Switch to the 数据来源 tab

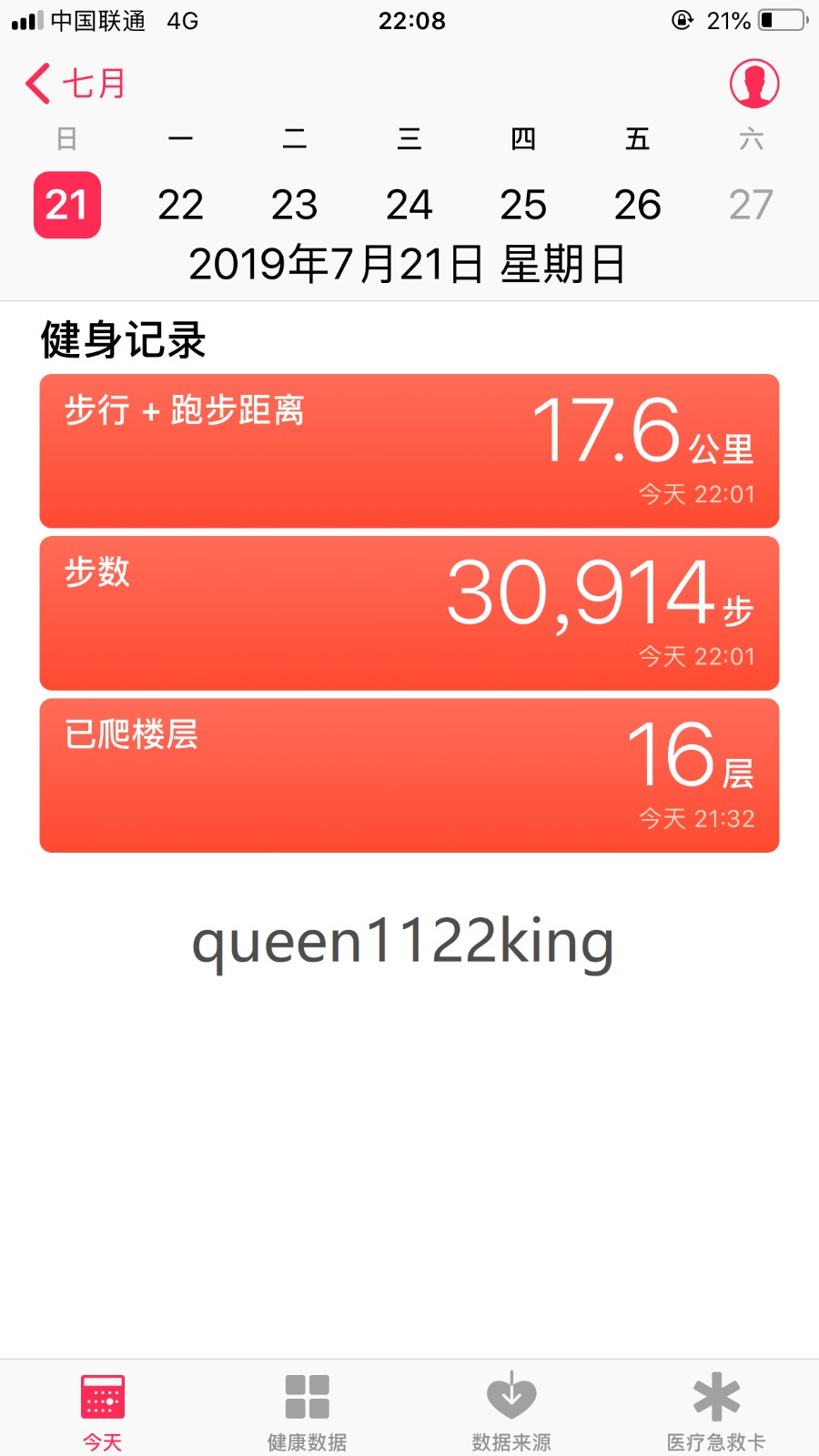pos(511,1412)
